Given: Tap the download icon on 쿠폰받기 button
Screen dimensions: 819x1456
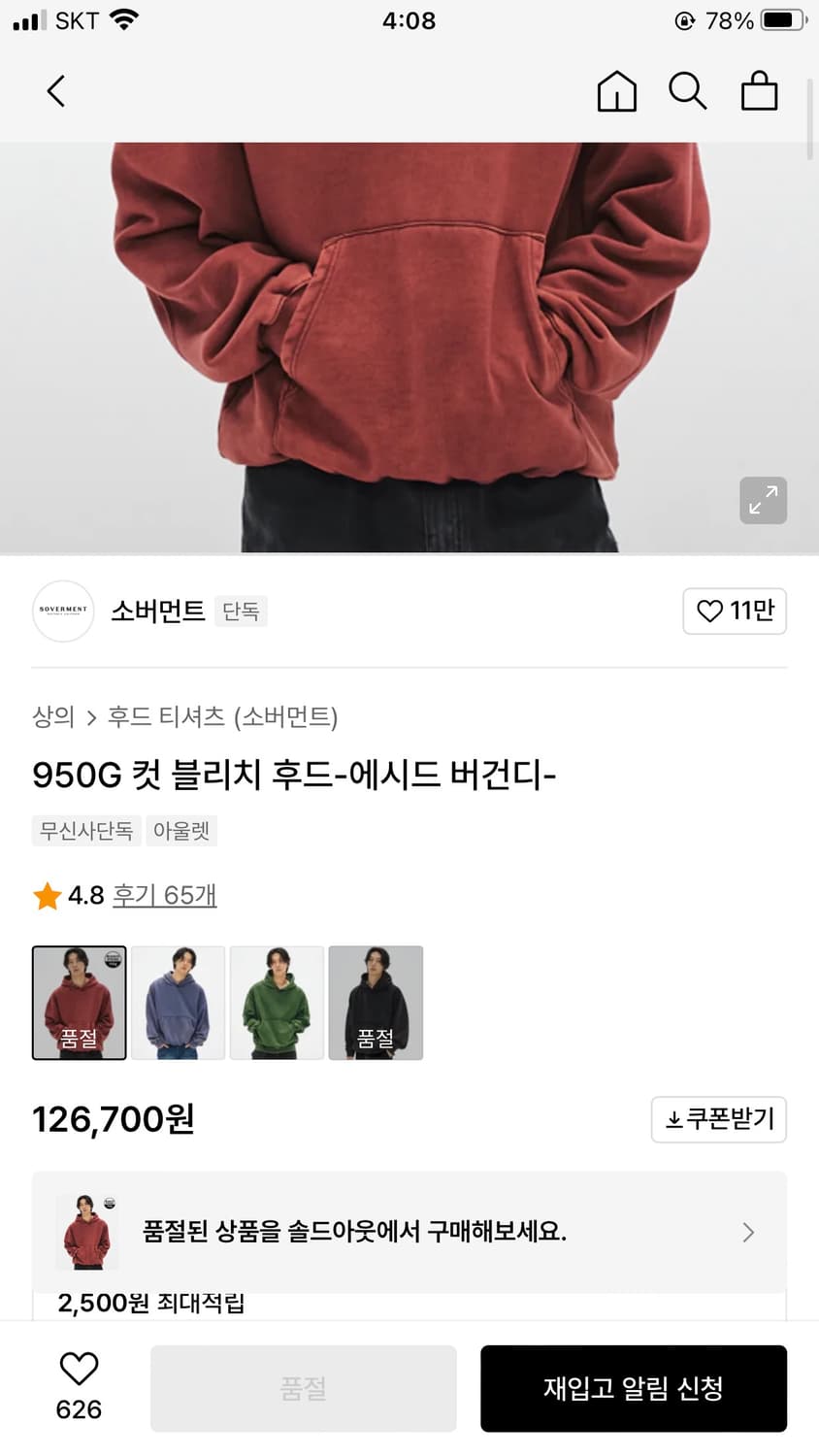Looking at the screenshot, I should (673, 1119).
